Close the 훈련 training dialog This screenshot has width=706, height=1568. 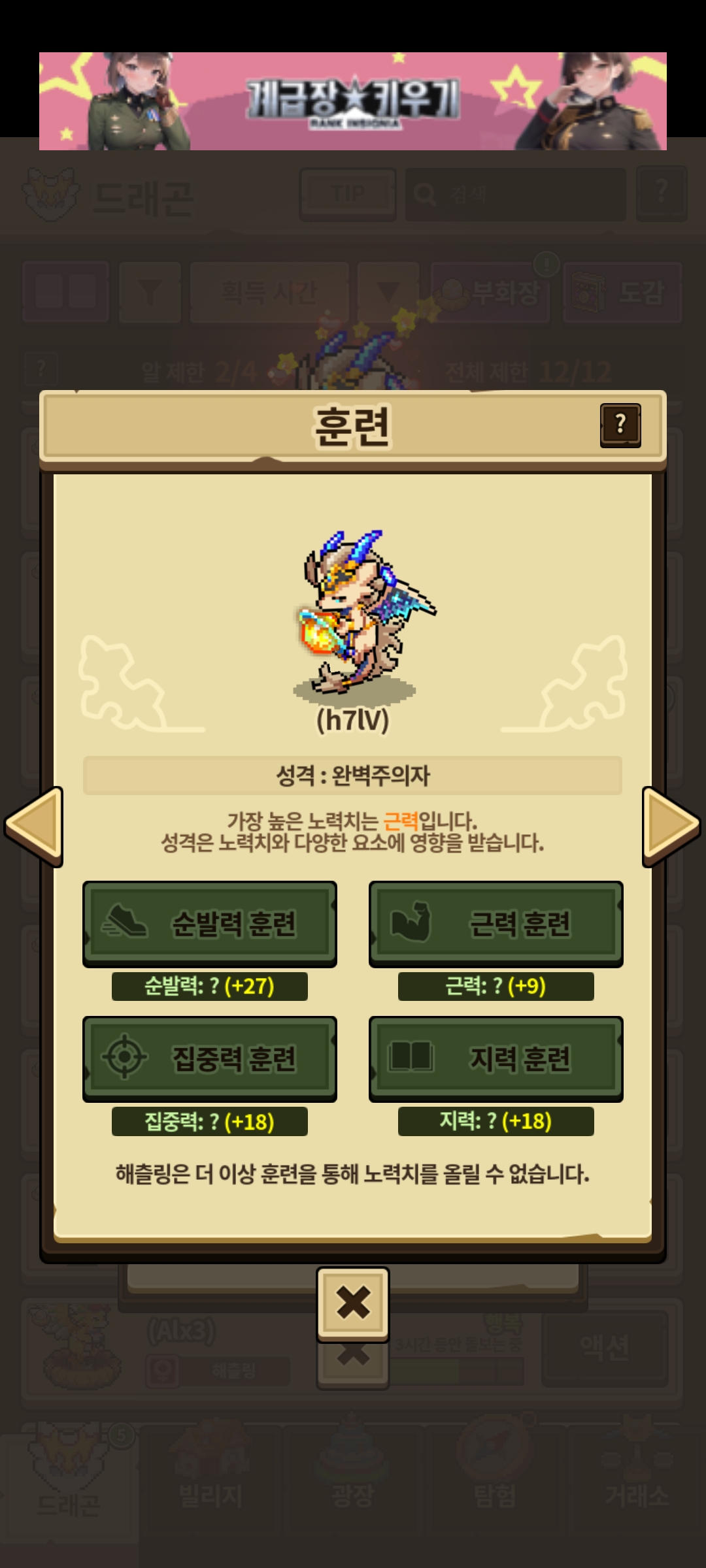click(353, 1303)
